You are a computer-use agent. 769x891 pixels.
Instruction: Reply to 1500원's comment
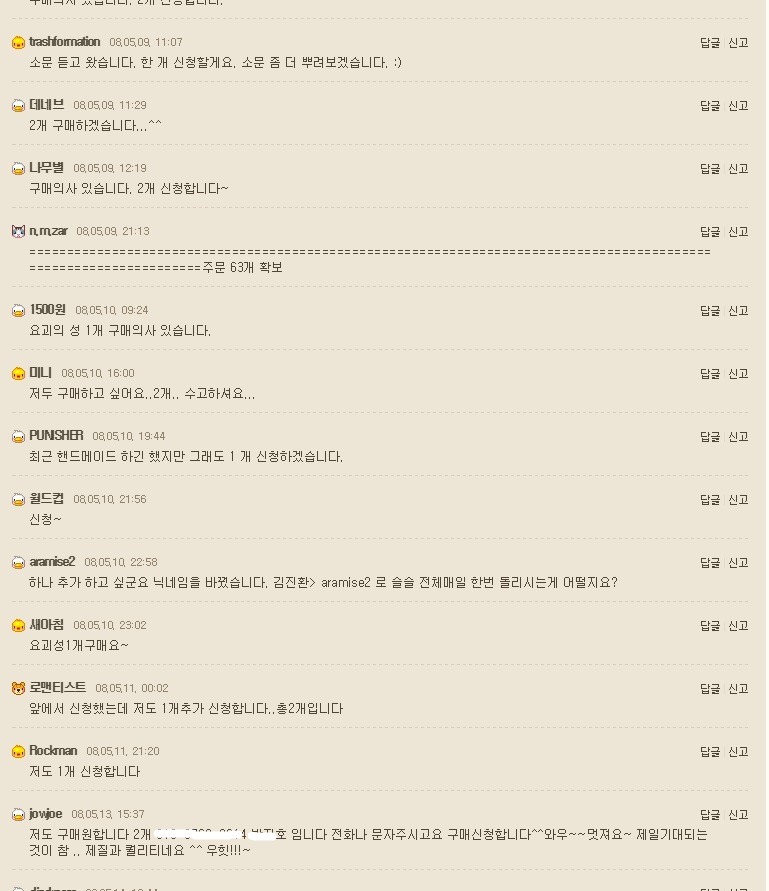tap(709, 311)
